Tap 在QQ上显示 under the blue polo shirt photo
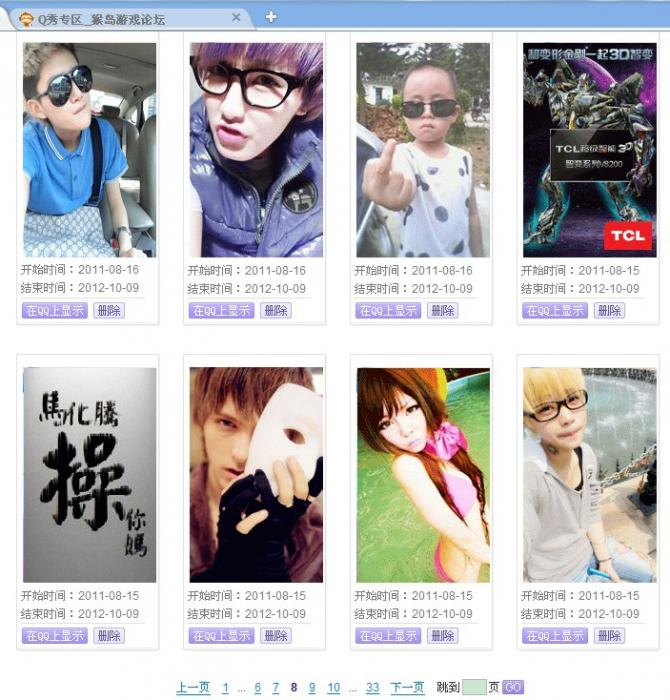The width and height of the screenshot is (670, 700). coord(54,311)
